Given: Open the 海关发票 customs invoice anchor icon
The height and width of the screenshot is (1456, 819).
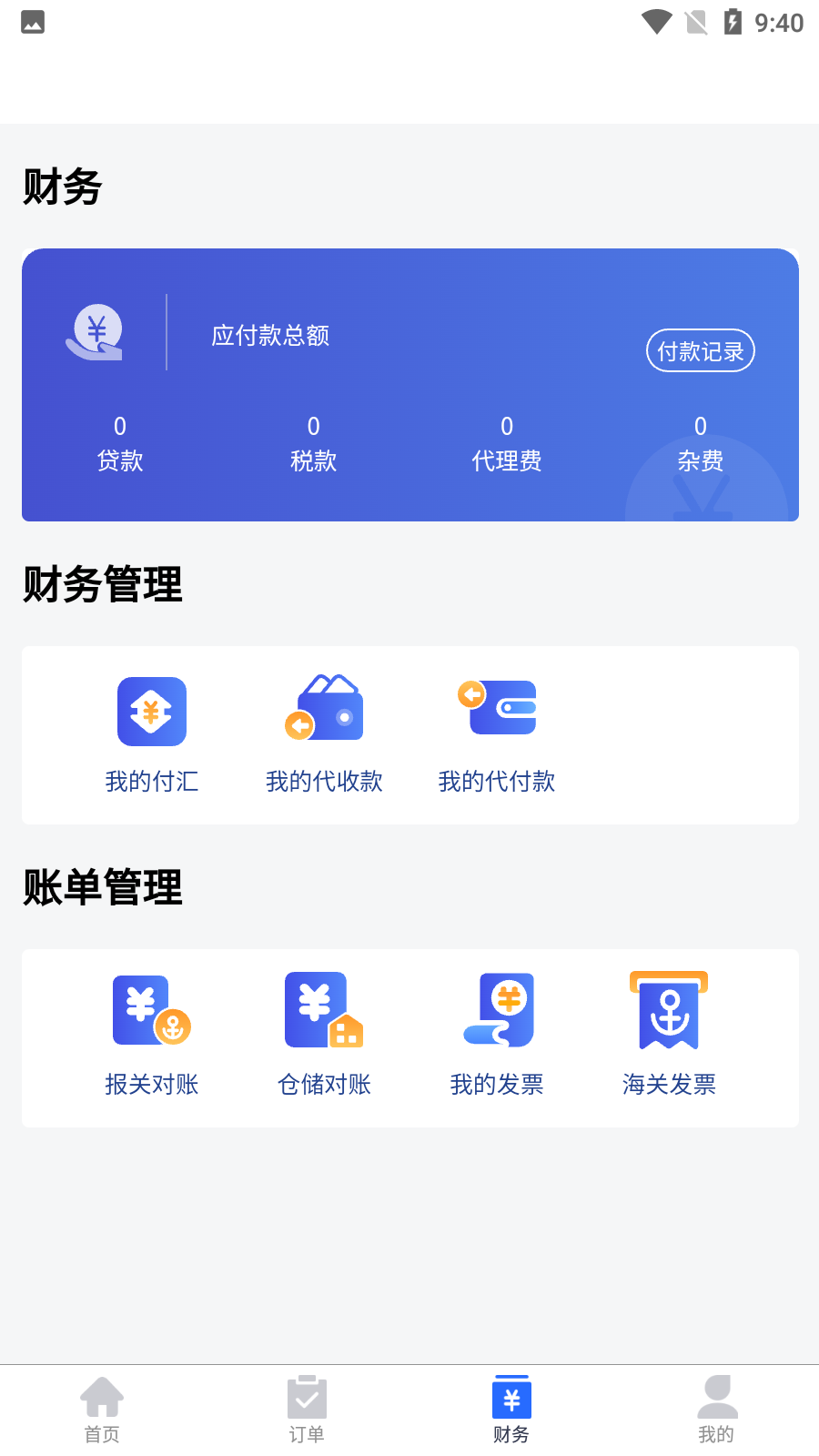Looking at the screenshot, I should coord(669,1010).
